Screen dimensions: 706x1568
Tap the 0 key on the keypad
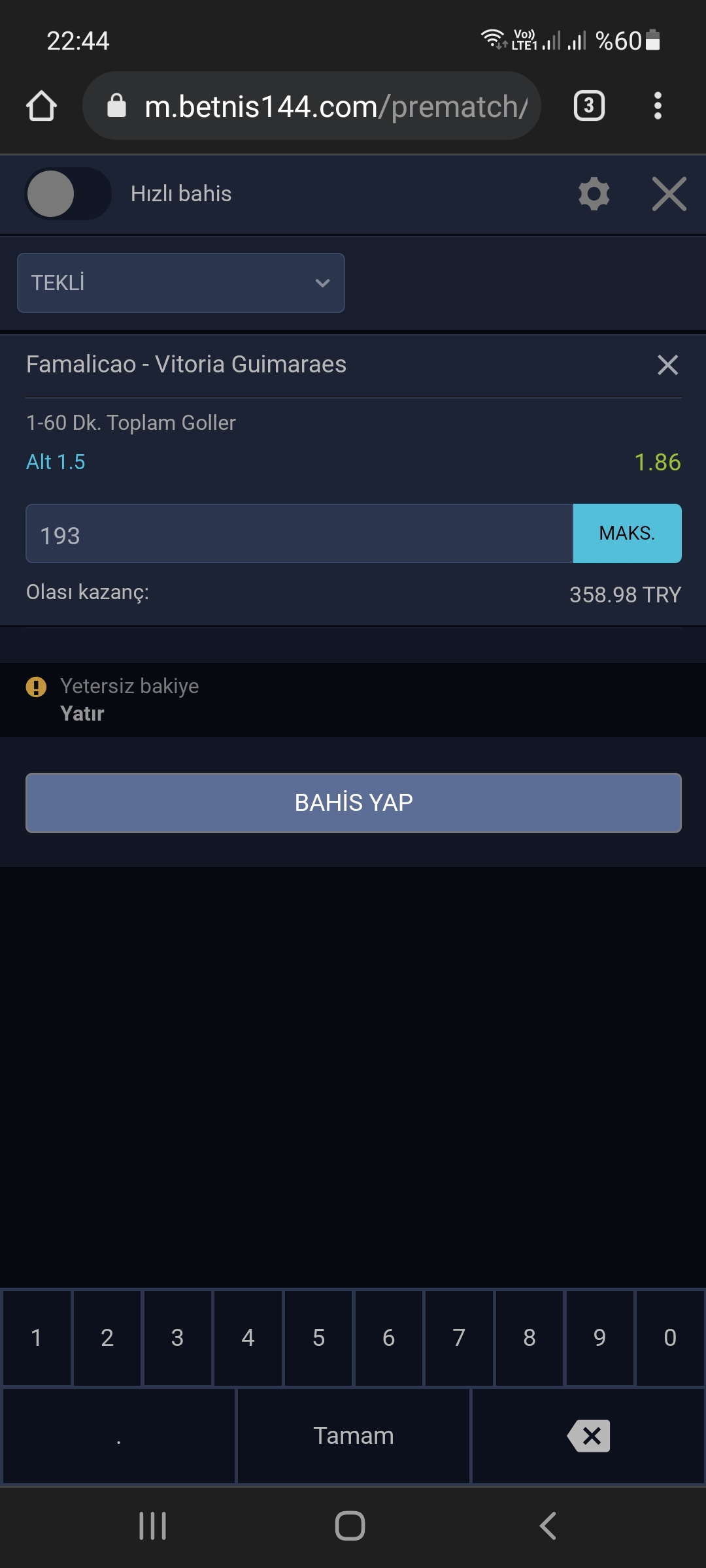coord(670,1337)
